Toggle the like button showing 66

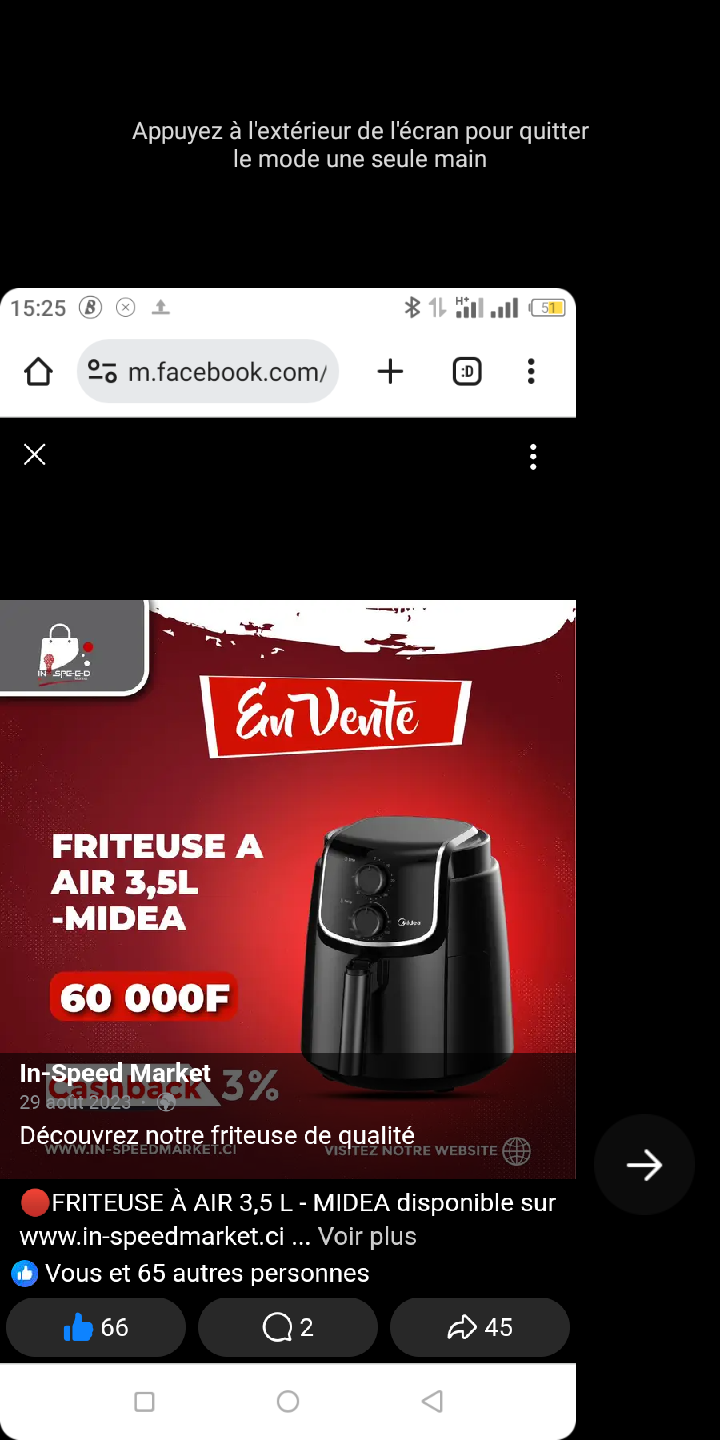coord(96,1327)
